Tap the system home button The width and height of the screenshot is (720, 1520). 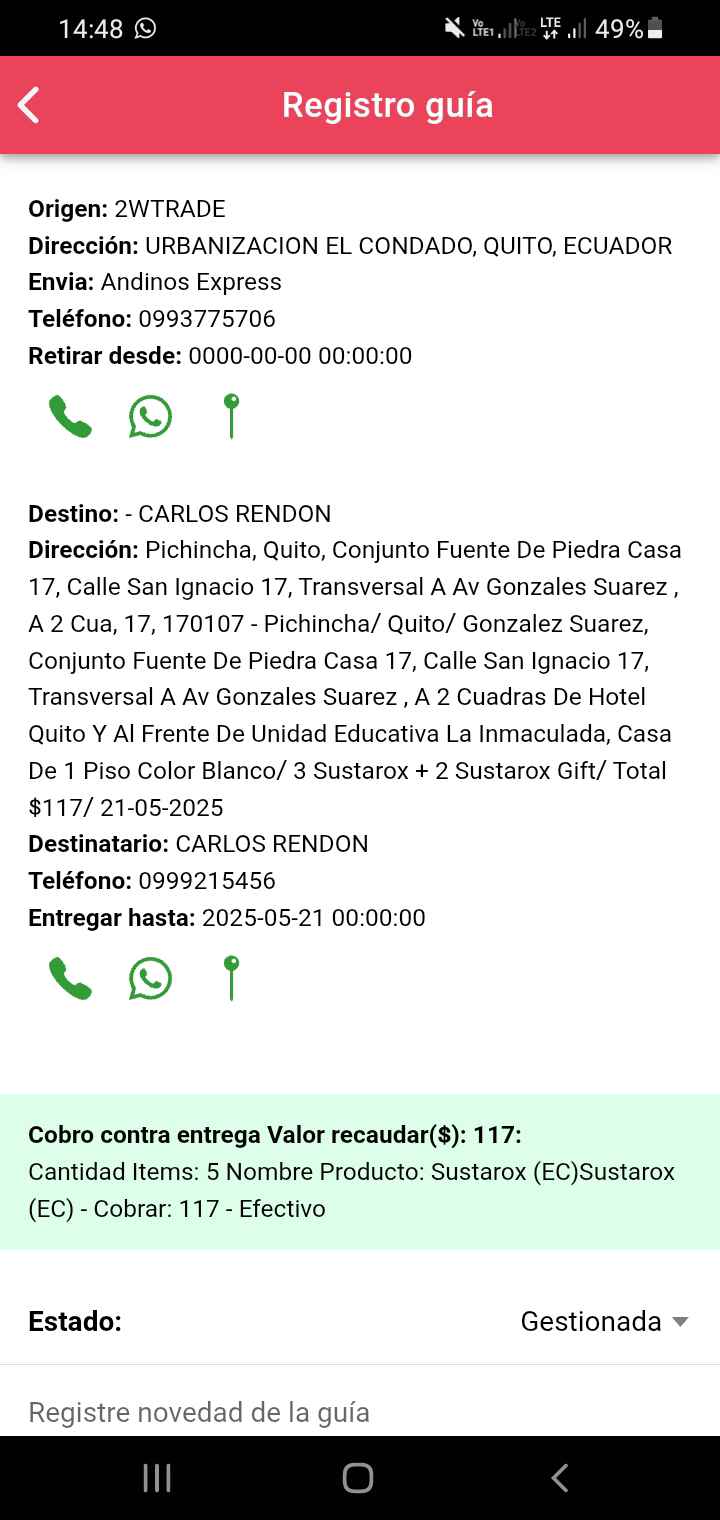click(358, 1477)
